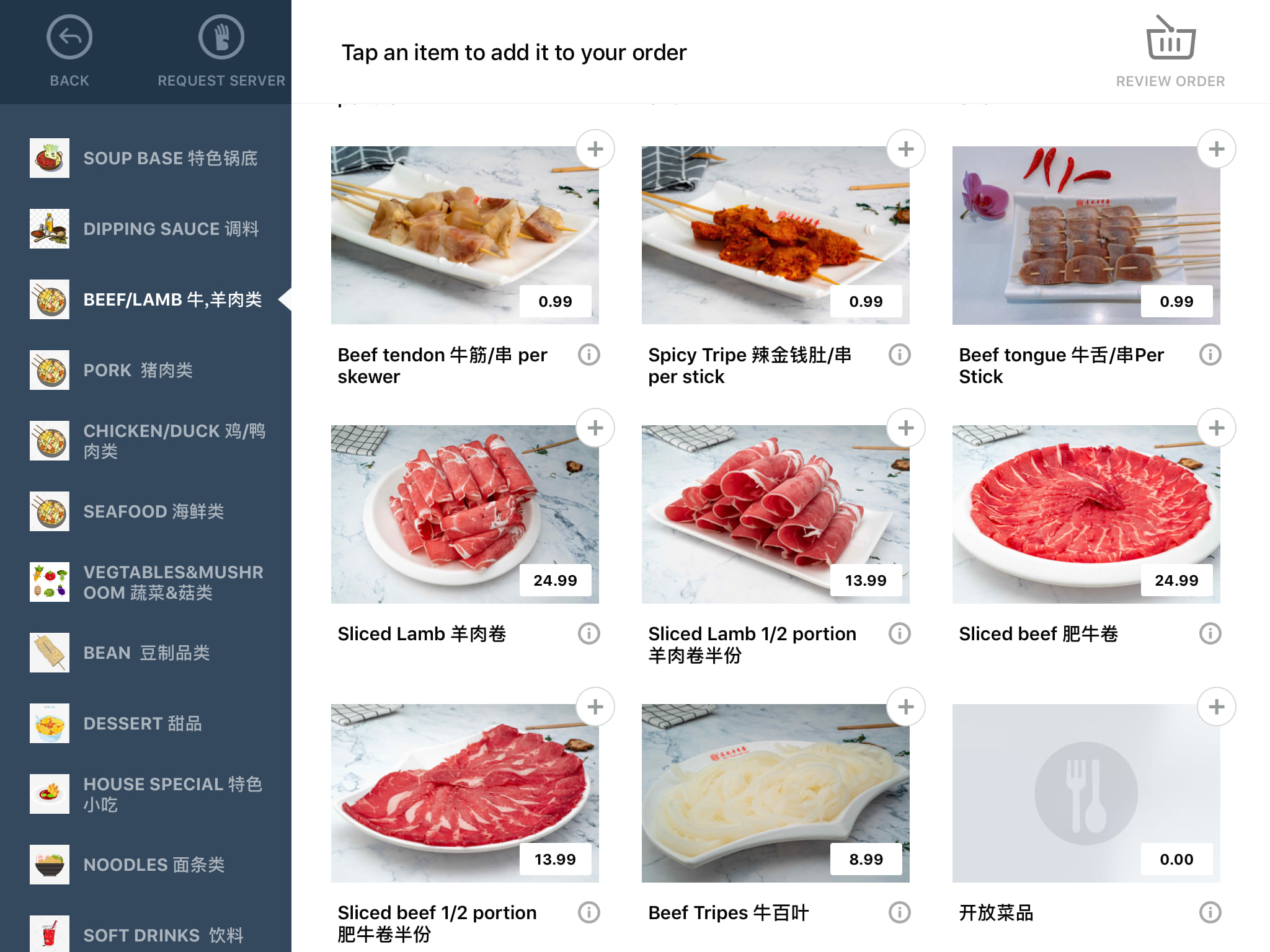Show info for Sliced Lamb 1/2 portion
The image size is (1270, 952).
pyautogui.click(x=899, y=633)
